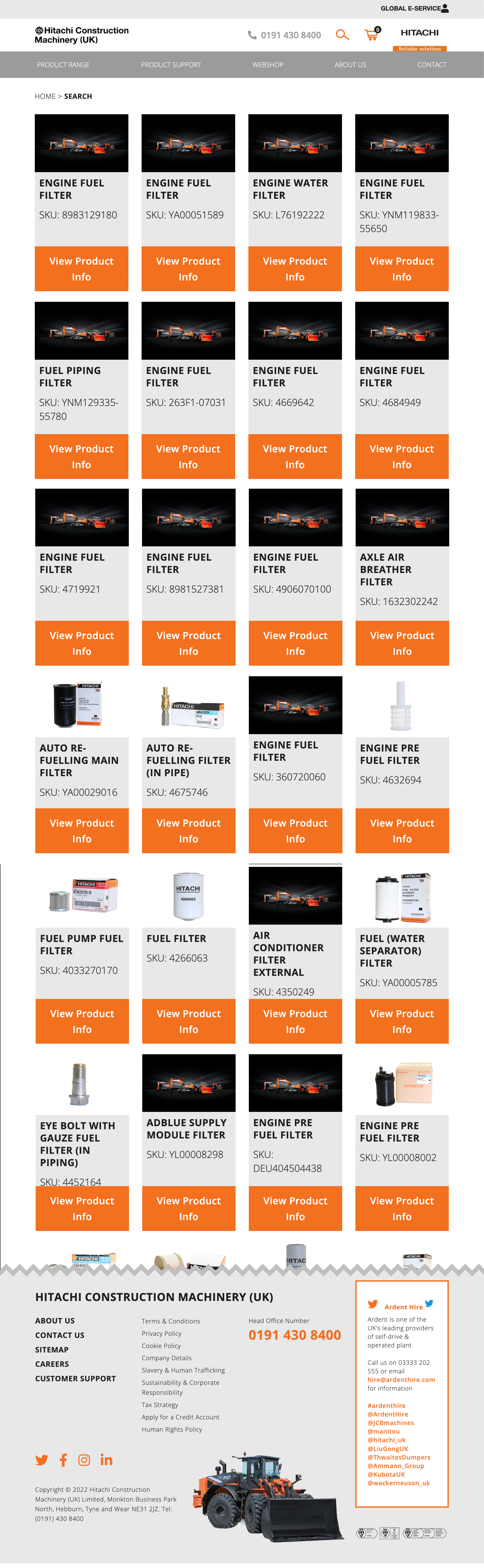This screenshot has height=1568, width=484.
Task: Open Global E-Service login
Action: click(414, 9)
